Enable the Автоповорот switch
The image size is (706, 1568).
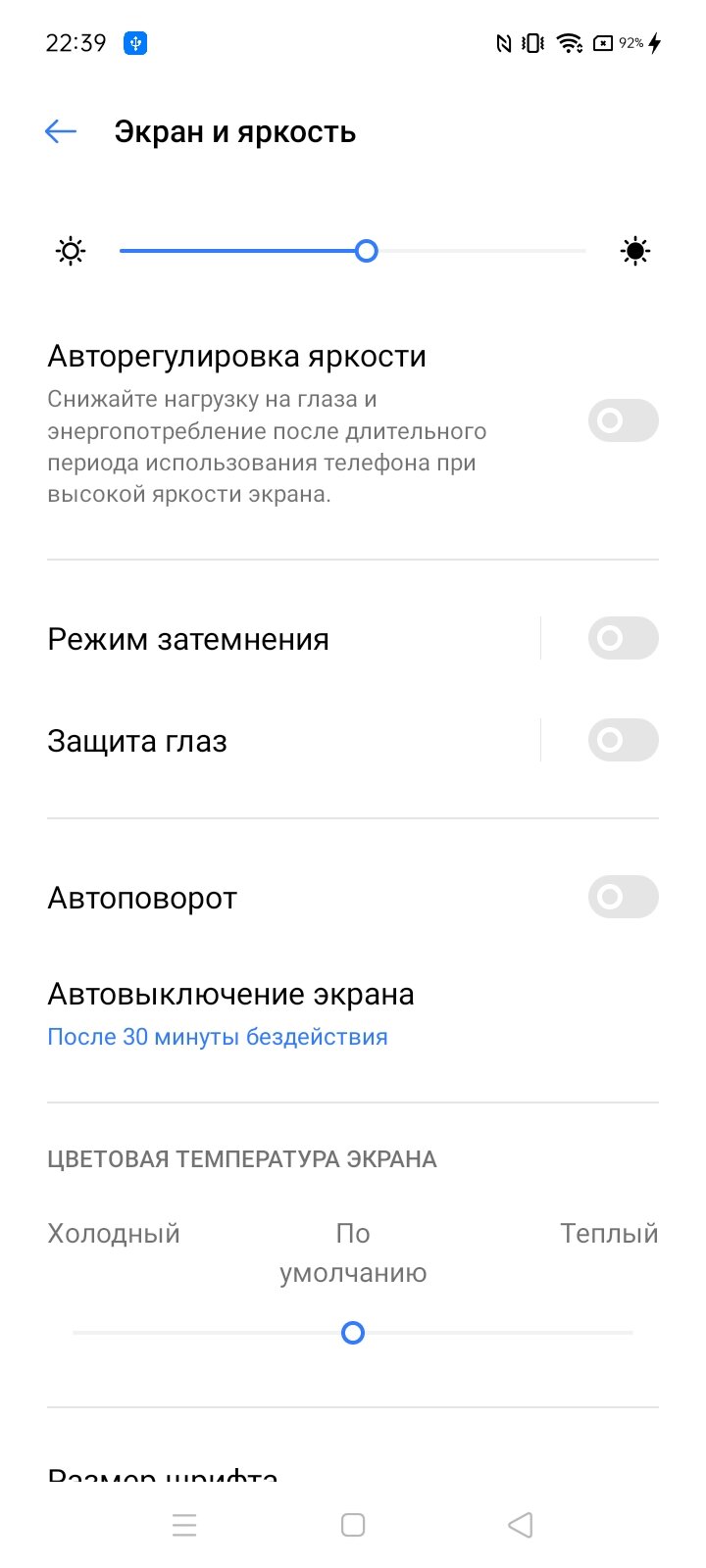(623, 897)
